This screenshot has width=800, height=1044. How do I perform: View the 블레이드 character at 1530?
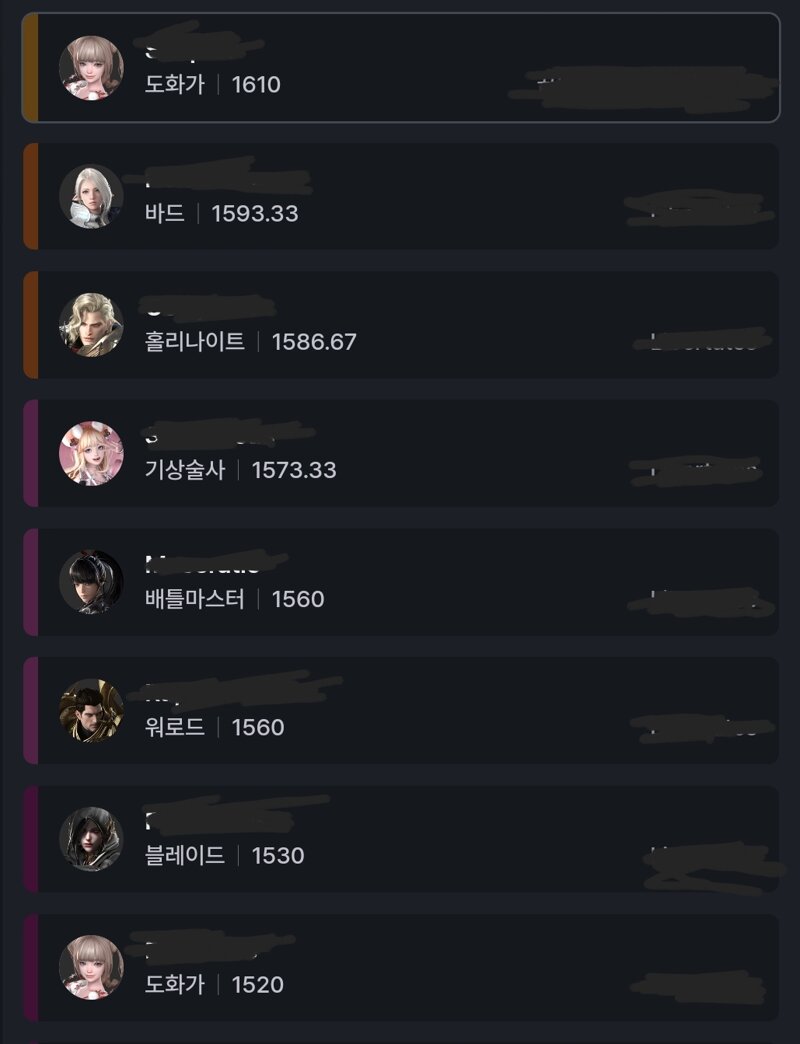tap(400, 839)
